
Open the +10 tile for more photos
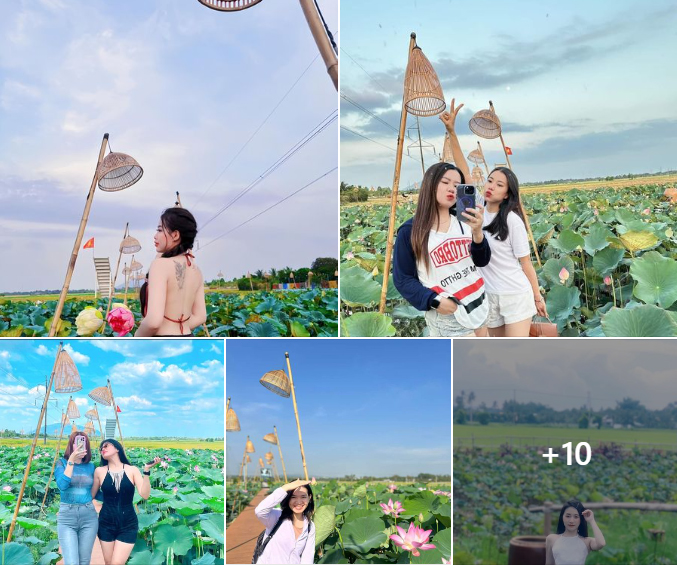565,453
